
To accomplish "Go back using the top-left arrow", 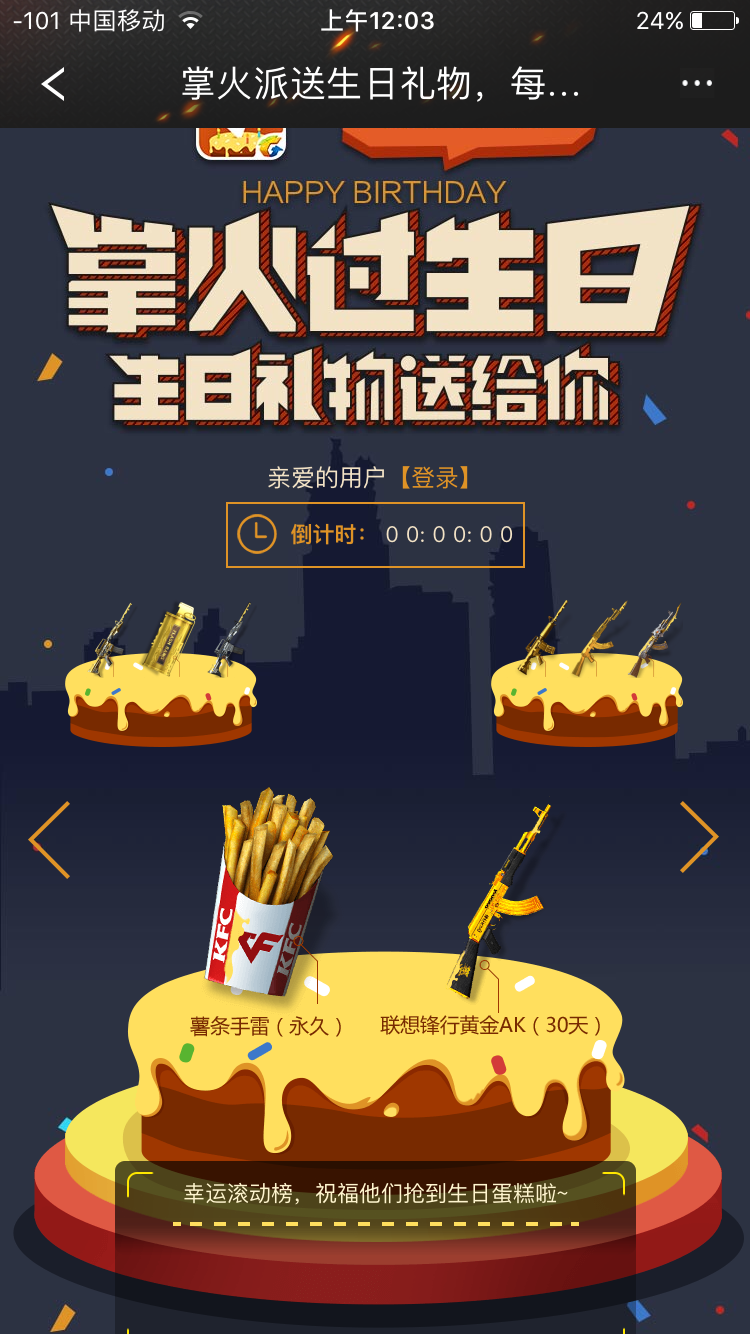I will click(x=54, y=84).
